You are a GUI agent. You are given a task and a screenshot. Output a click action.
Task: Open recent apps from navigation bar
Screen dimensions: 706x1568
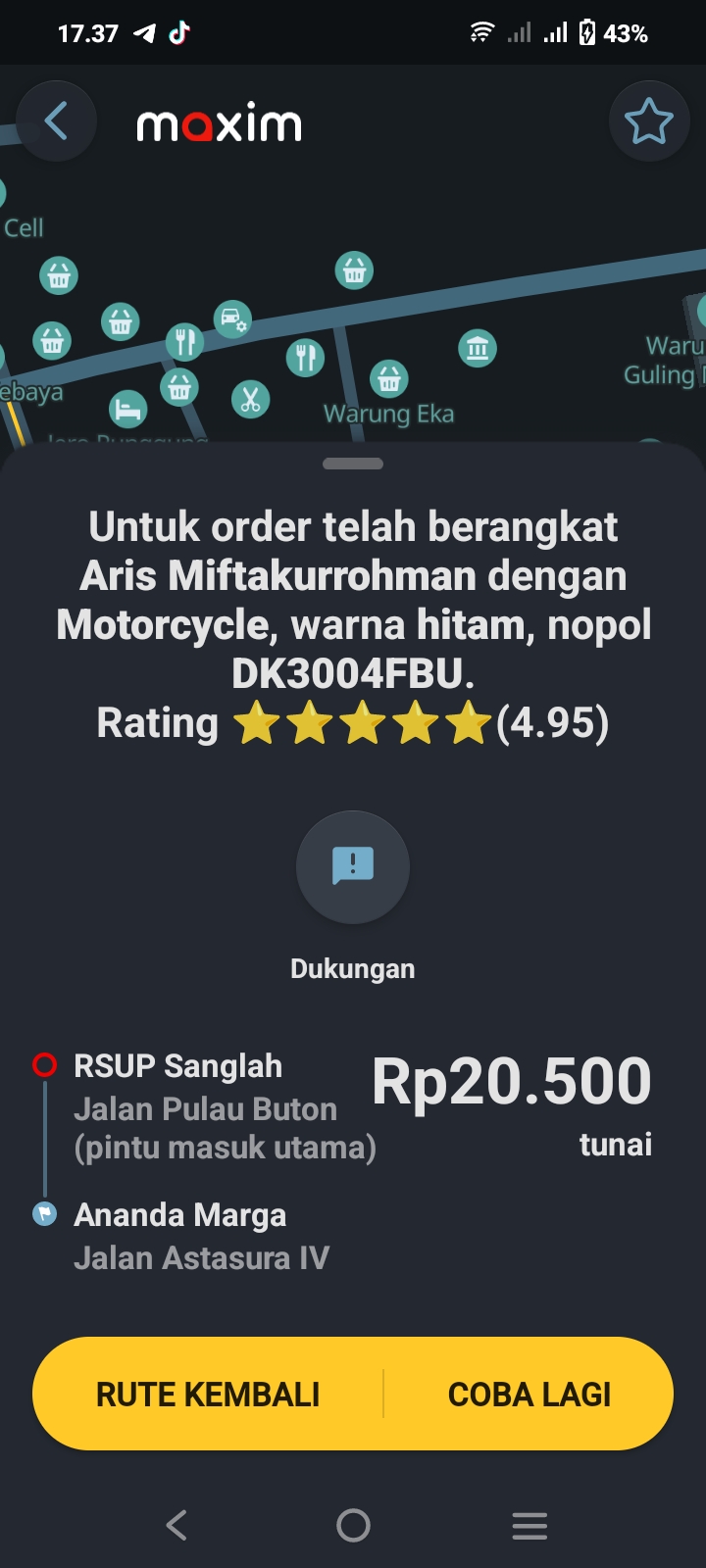(x=529, y=1525)
